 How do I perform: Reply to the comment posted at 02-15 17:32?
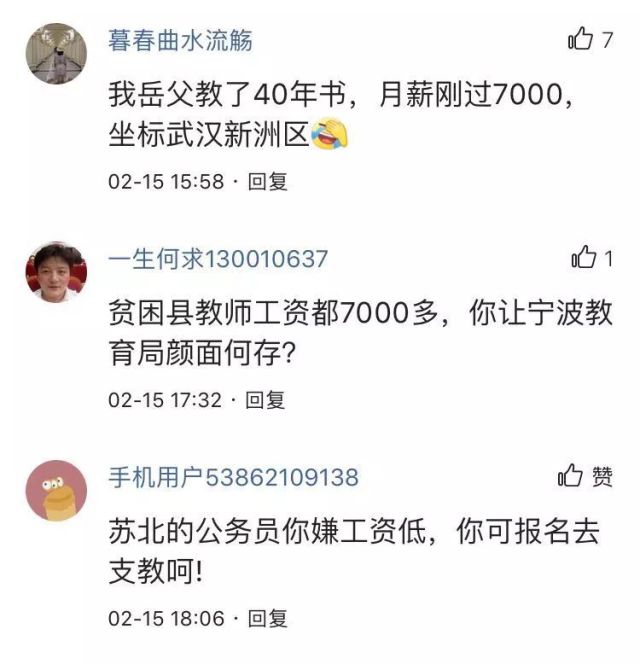(x=266, y=400)
